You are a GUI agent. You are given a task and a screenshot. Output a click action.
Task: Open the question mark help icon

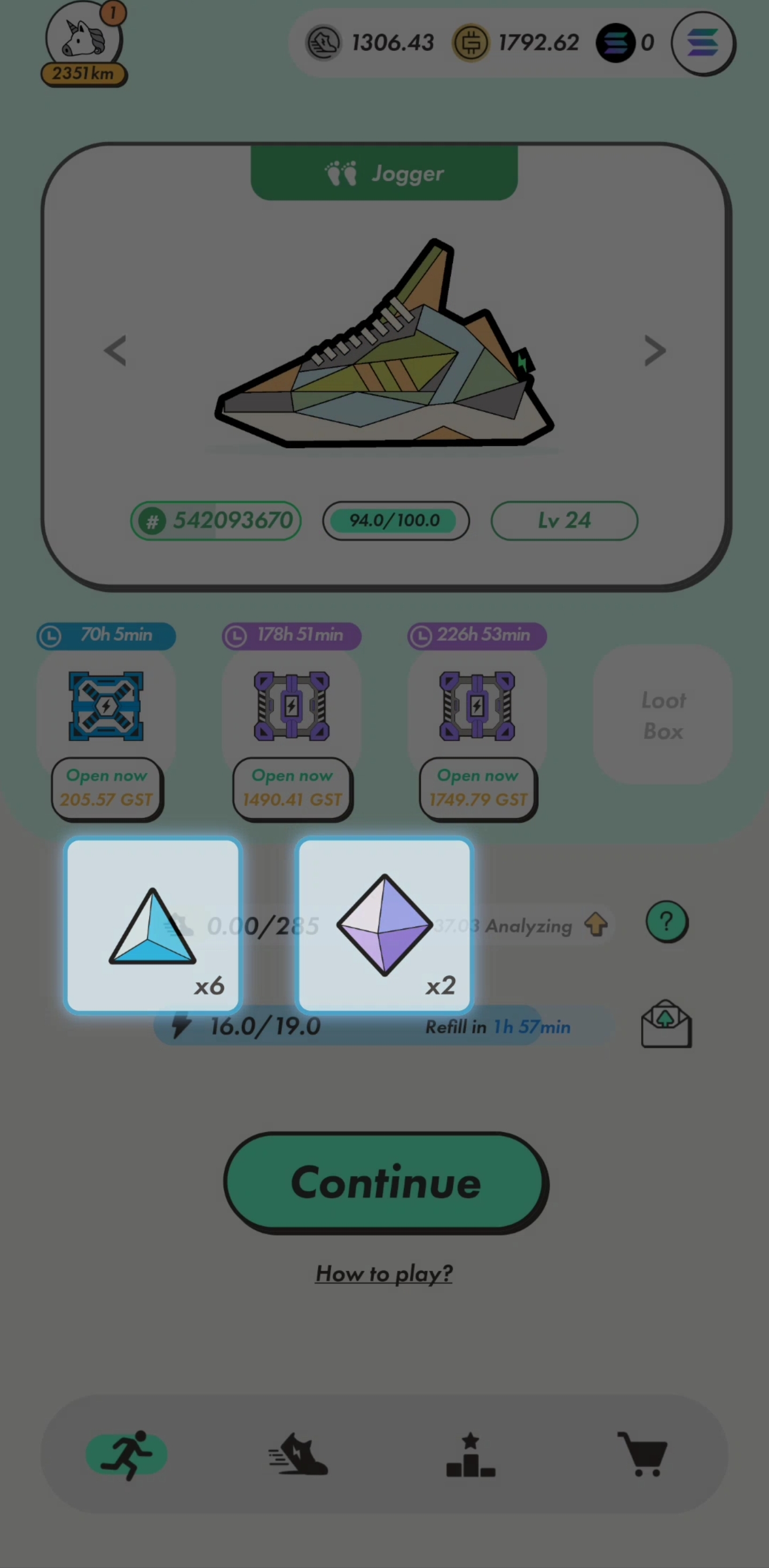pos(667,922)
